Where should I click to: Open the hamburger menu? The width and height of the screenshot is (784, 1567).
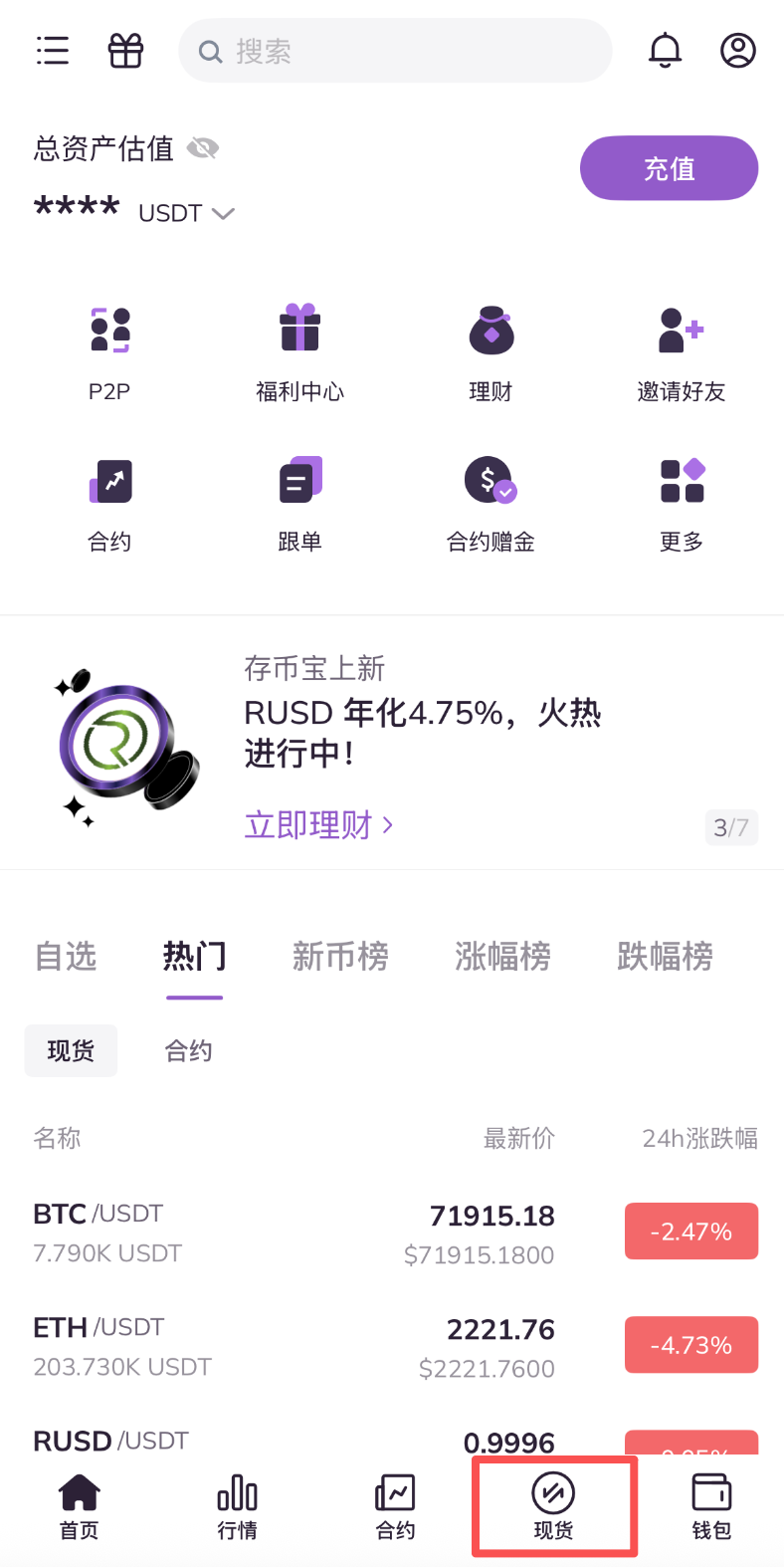point(53,51)
